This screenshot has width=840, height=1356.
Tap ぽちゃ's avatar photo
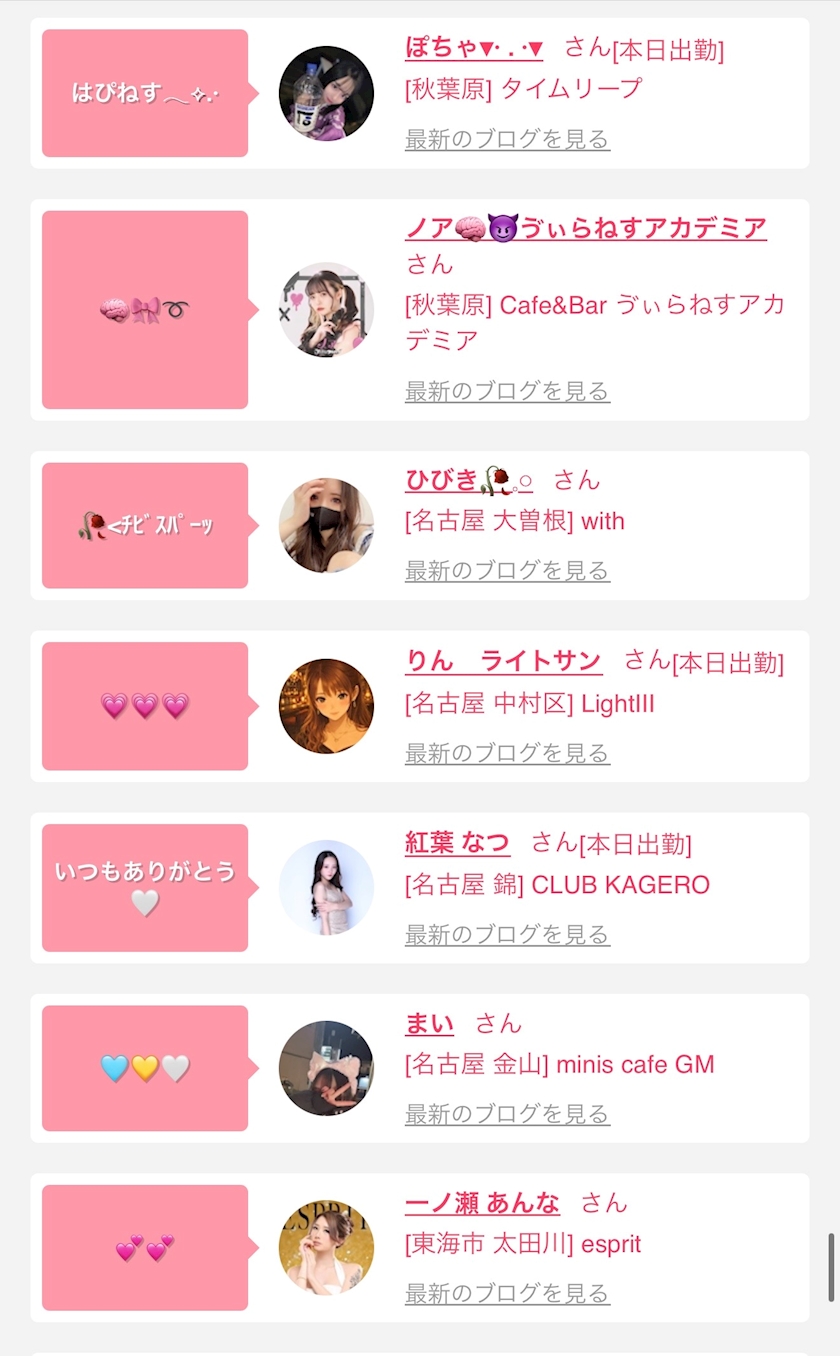point(326,93)
